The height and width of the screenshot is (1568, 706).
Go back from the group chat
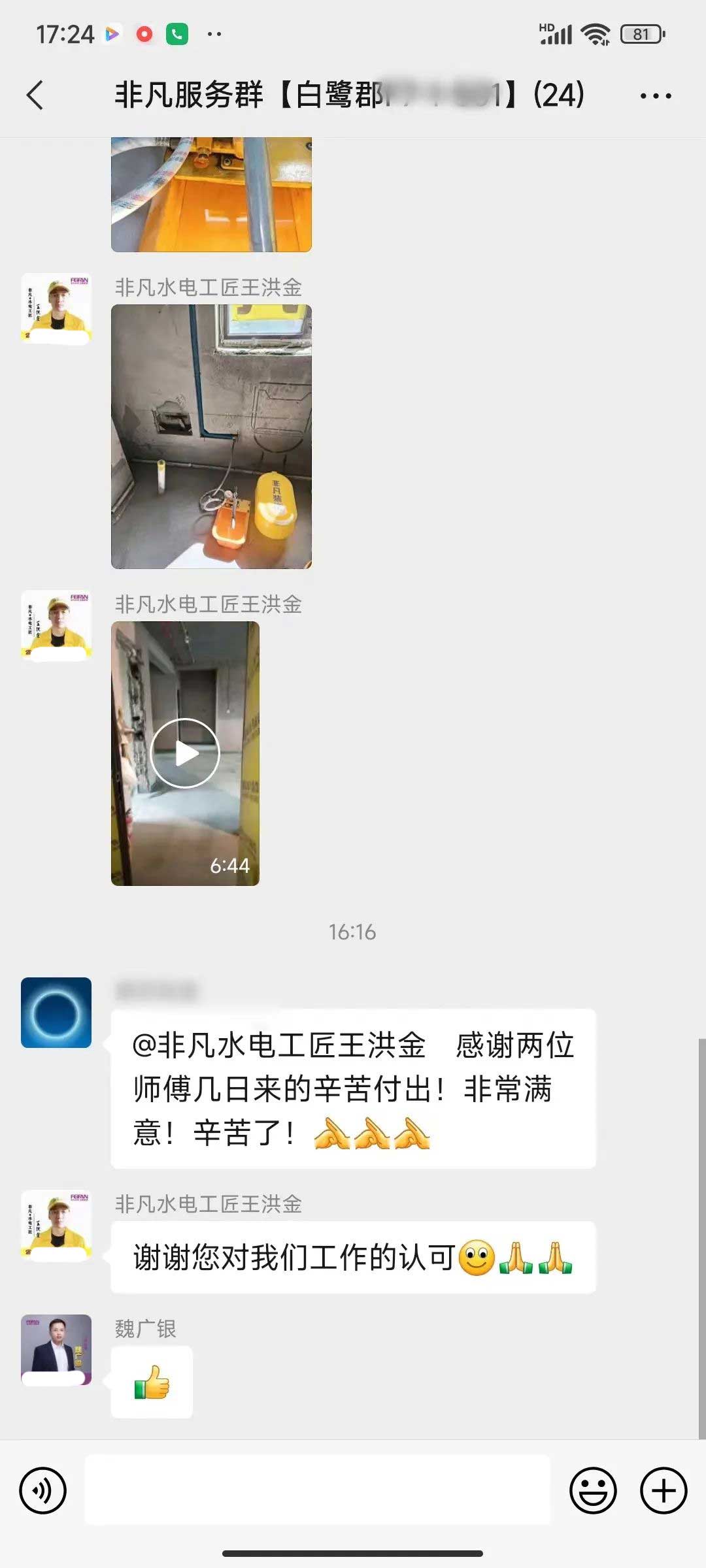coord(35,95)
